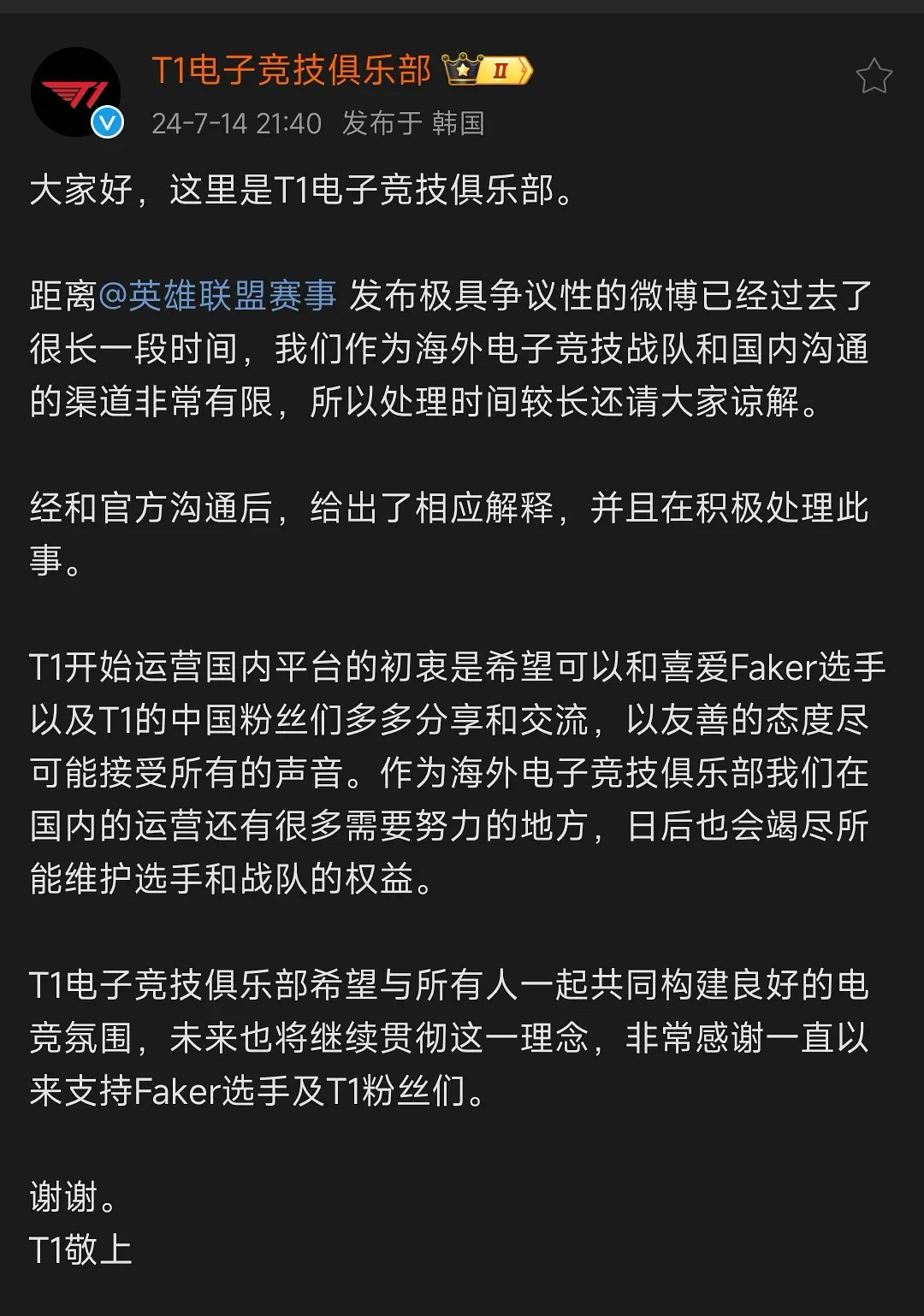Tap the crown membership badge
Screen dimensions: 924x1316
[x=488, y=69]
